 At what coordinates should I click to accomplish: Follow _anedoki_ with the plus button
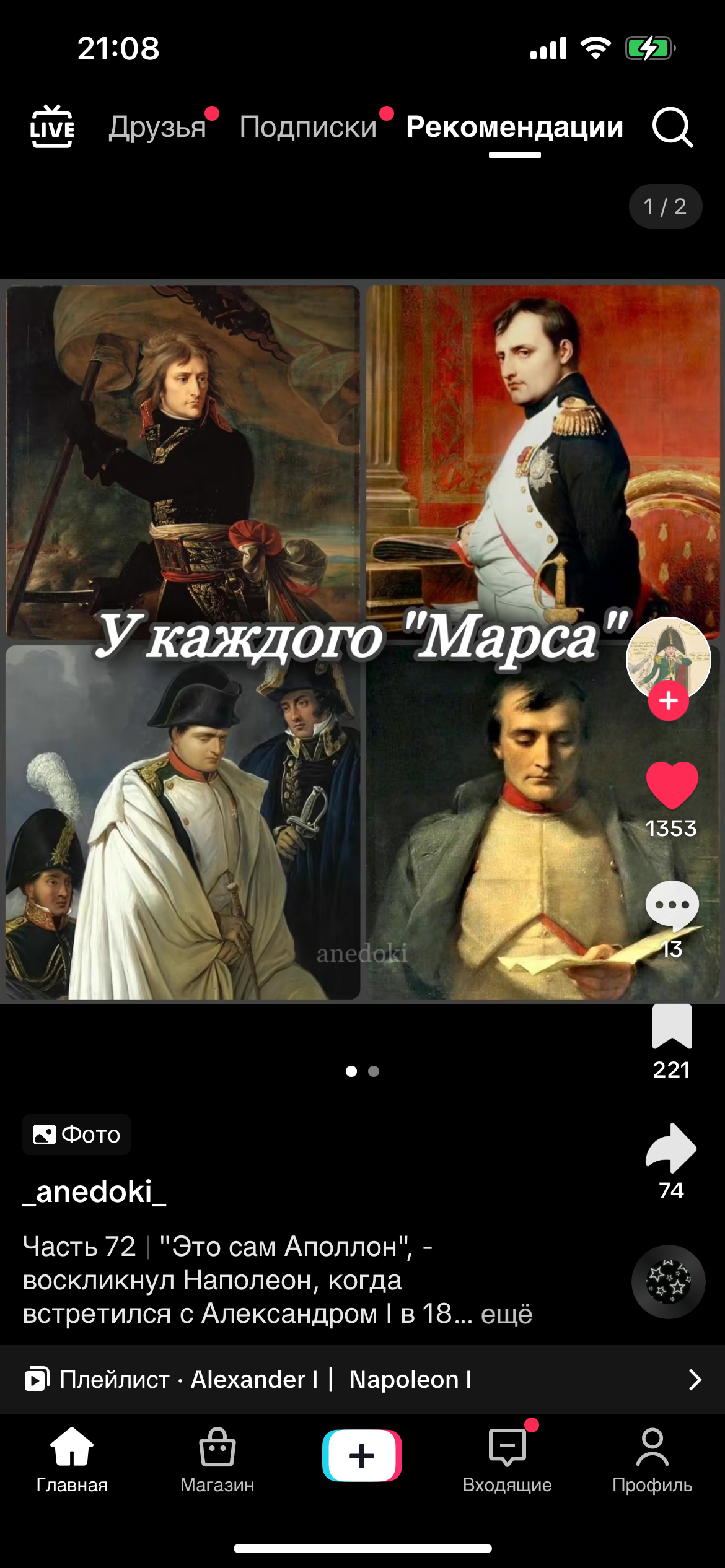pyautogui.click(x=669, y=700)
